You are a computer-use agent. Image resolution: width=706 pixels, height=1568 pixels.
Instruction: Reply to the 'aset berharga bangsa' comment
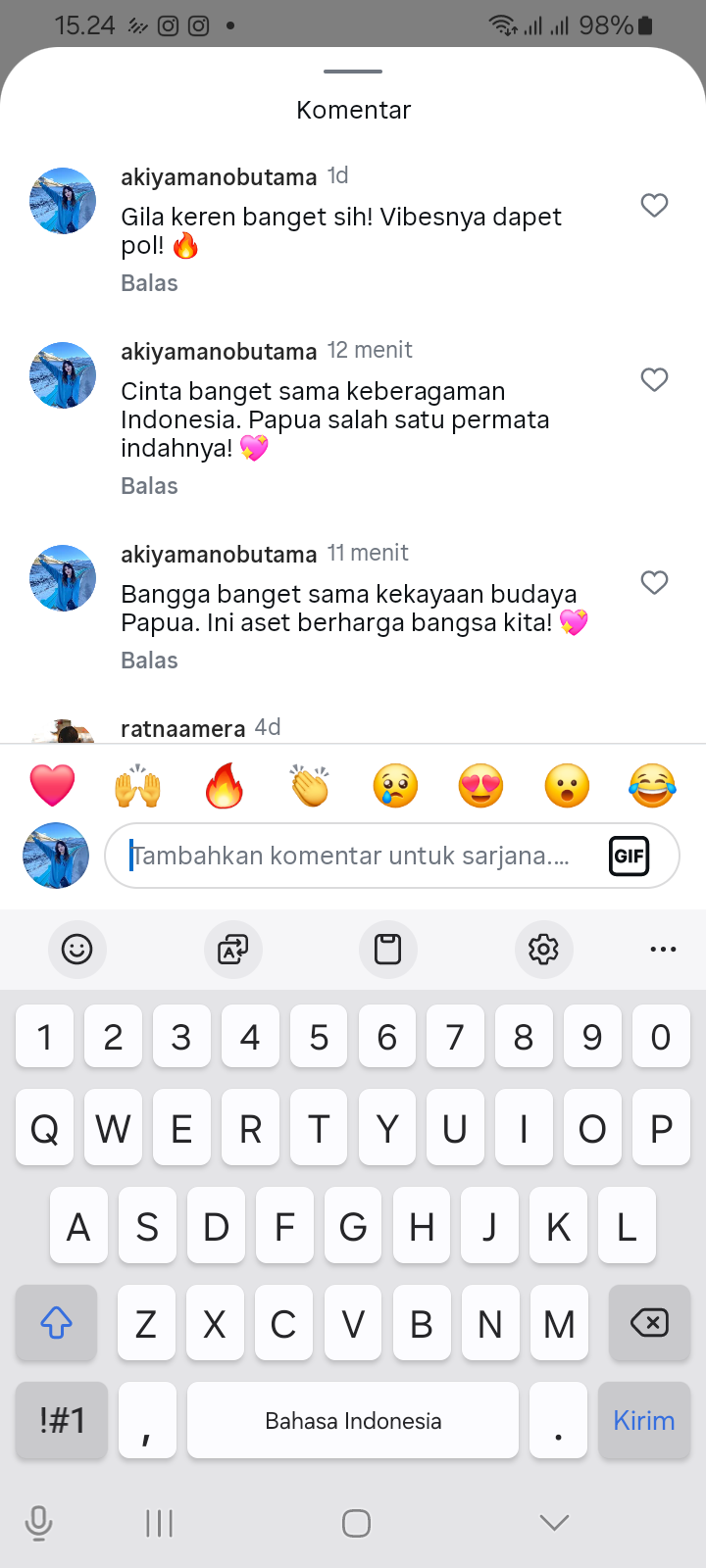point(149,661)
